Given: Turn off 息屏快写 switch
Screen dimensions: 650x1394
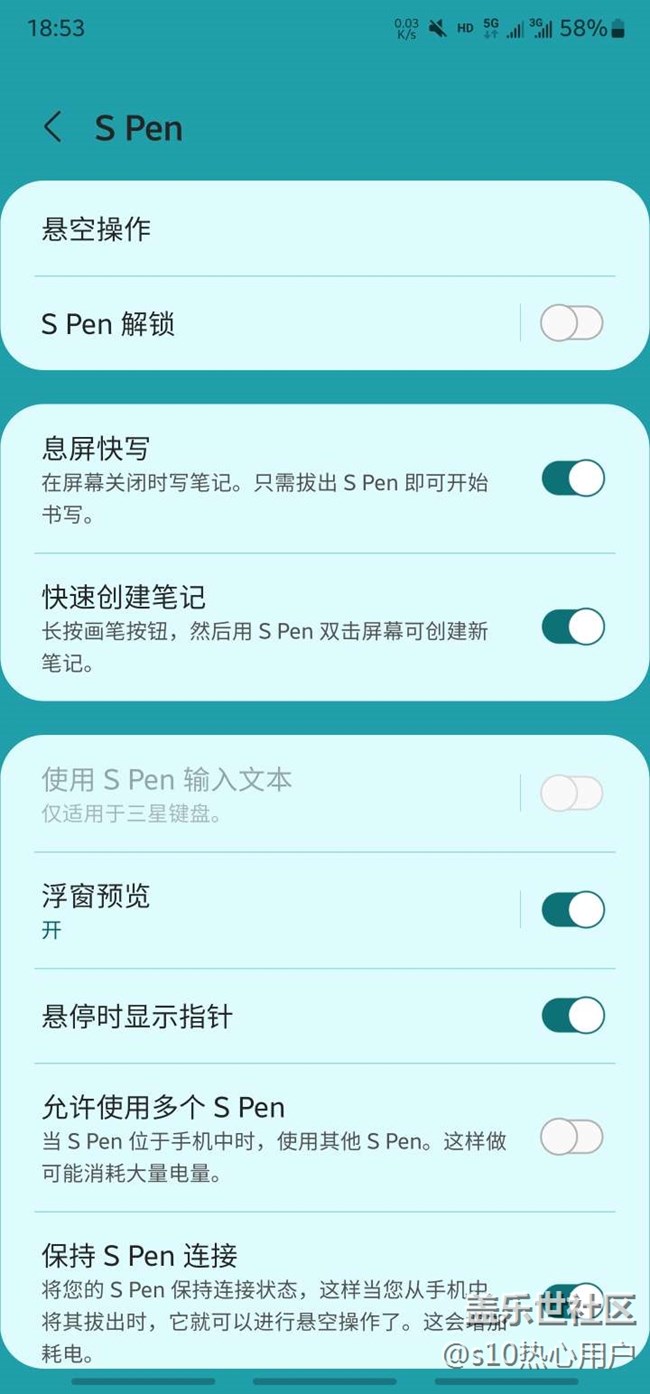Looking at the screenshot, I should [573, 478].
